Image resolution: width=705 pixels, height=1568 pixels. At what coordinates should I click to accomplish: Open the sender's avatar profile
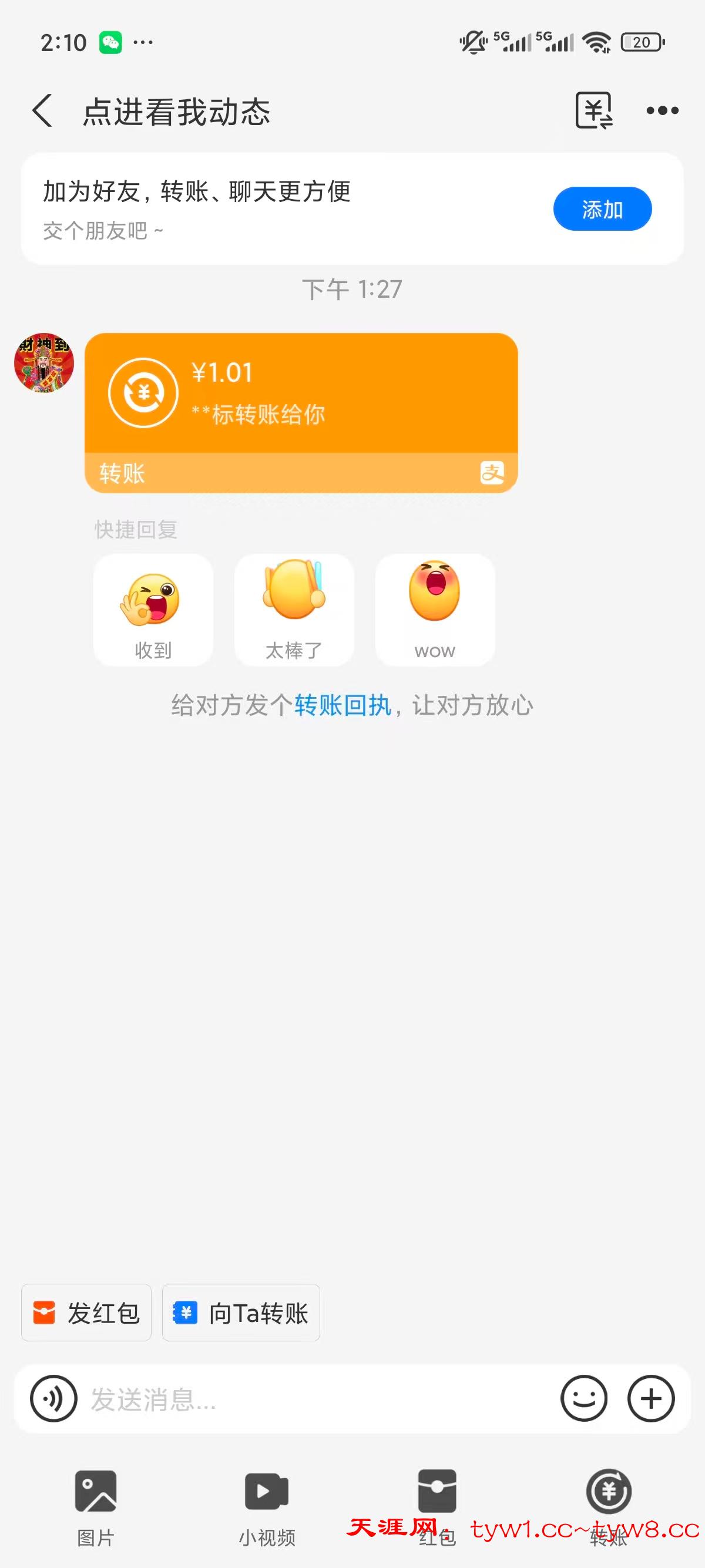(x=44, y=363)
